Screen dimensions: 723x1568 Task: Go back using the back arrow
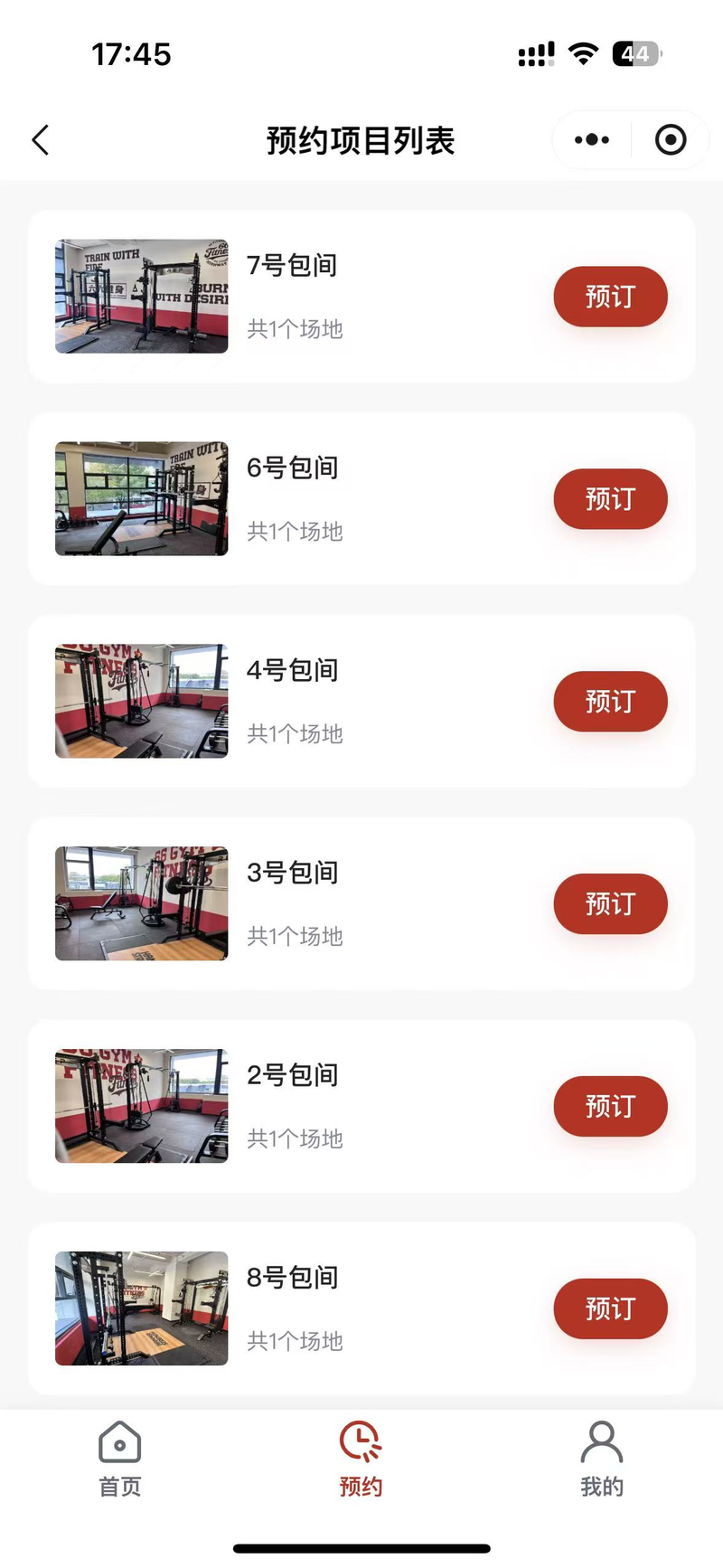point(41,140)
